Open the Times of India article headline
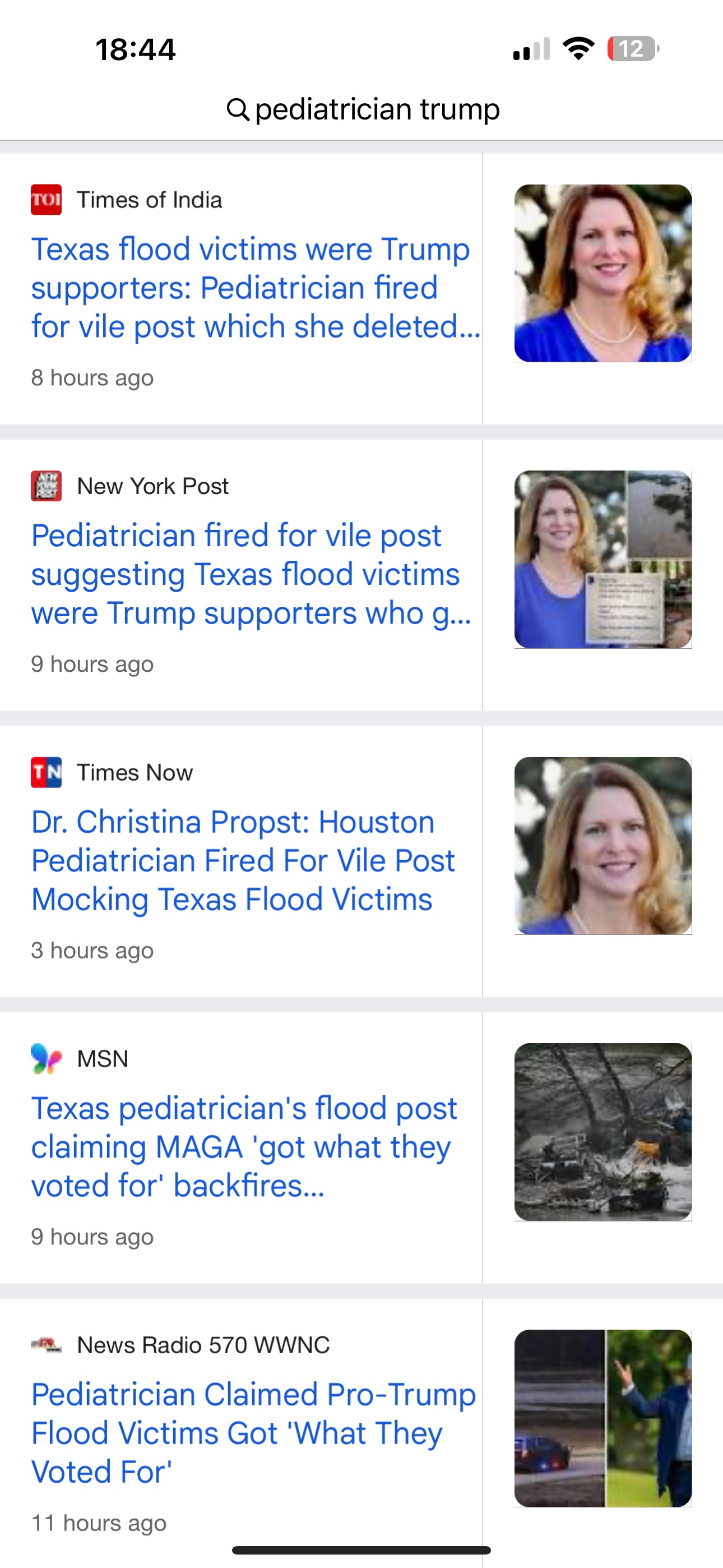The width and height of the screenshot is (723, 1568). pos(256,288)
